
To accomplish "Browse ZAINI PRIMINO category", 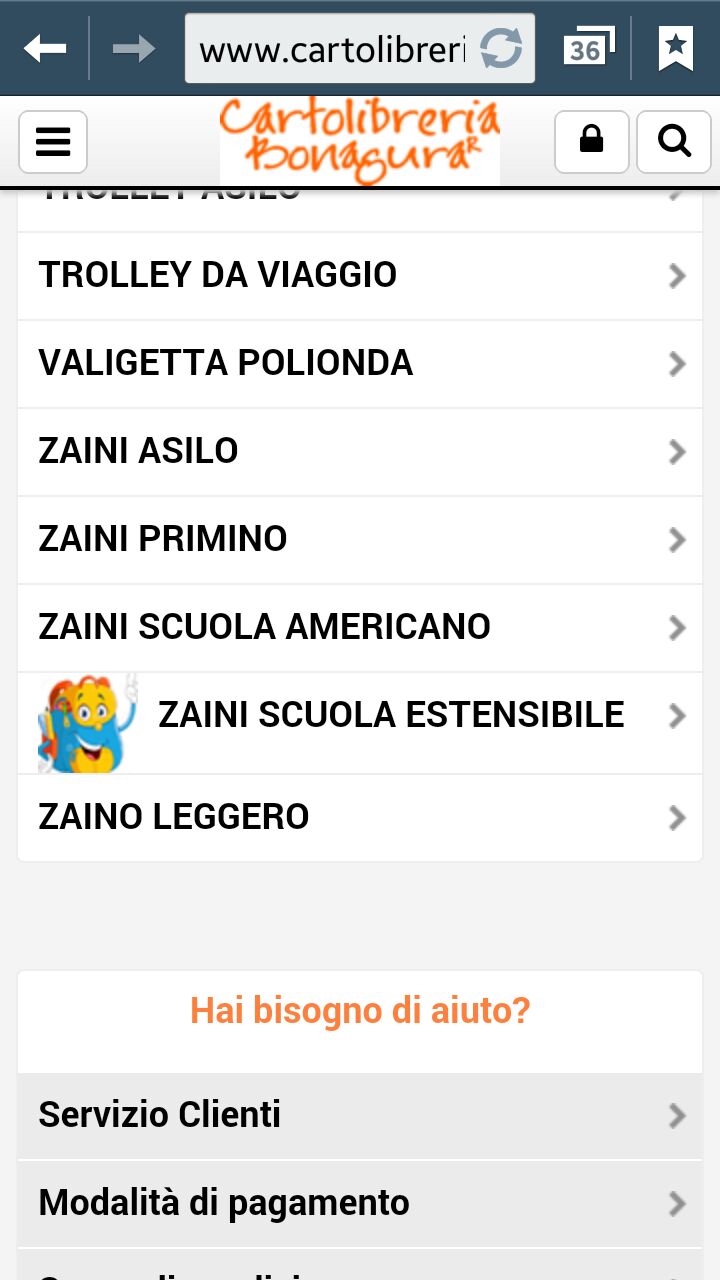I will (360, 540).
